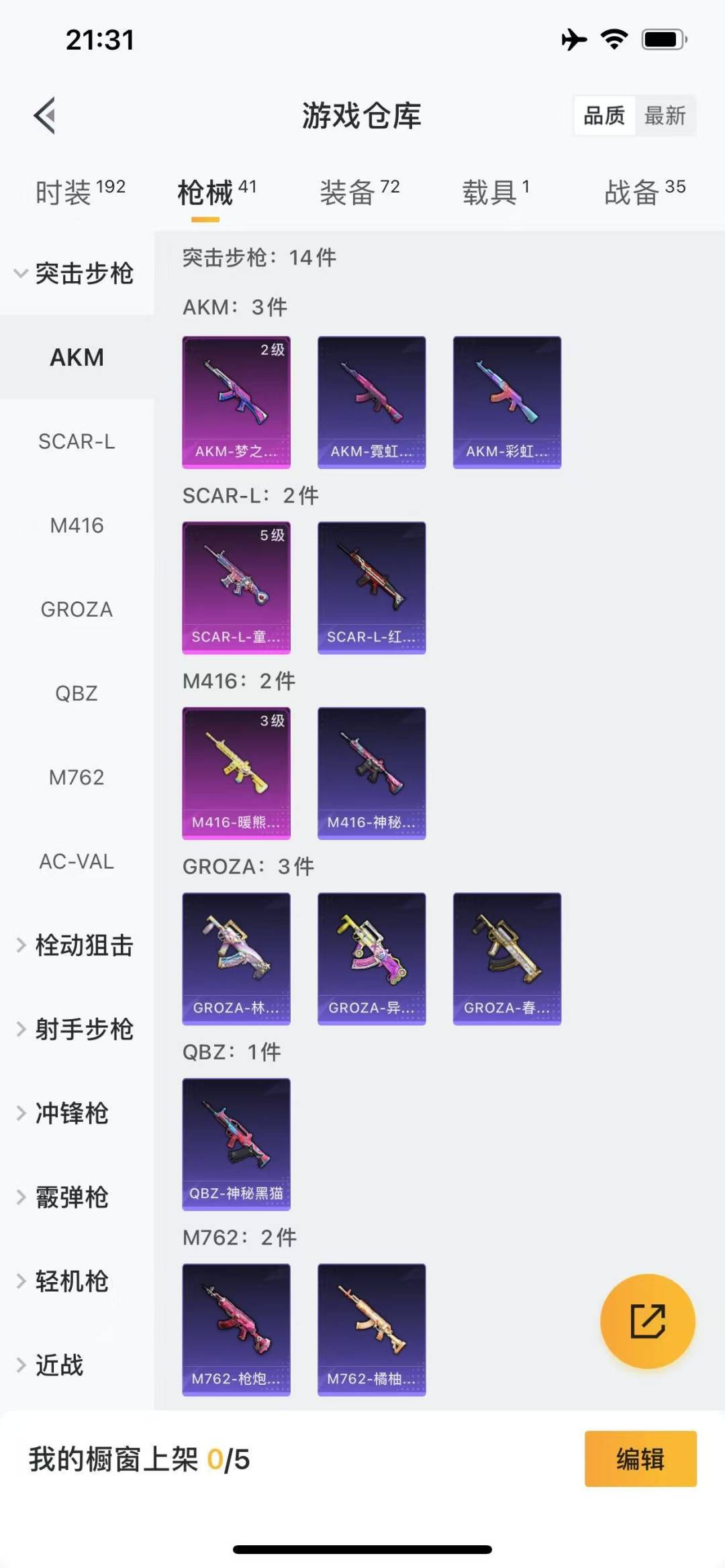725x1568 pixels.
Task: Open the QBZ-神秘黑猫 skin
Action: 236,1144
